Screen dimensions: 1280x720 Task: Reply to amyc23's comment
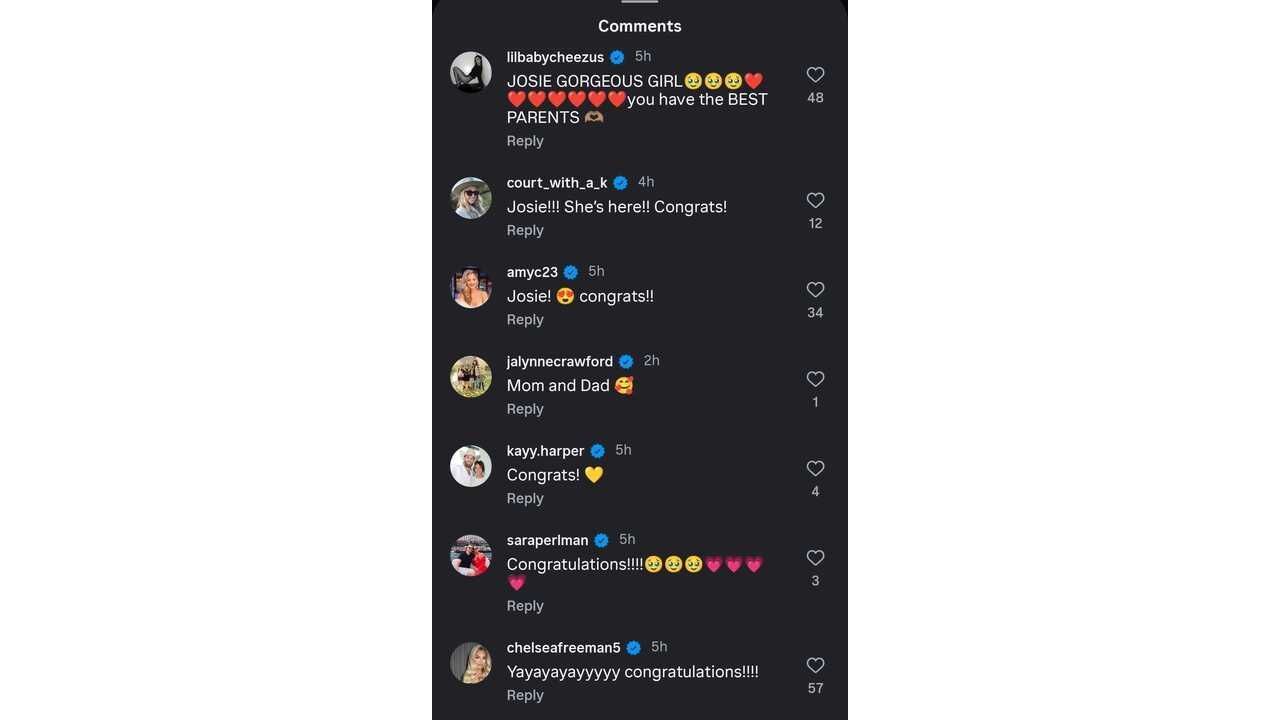click(x=525, y=320)
